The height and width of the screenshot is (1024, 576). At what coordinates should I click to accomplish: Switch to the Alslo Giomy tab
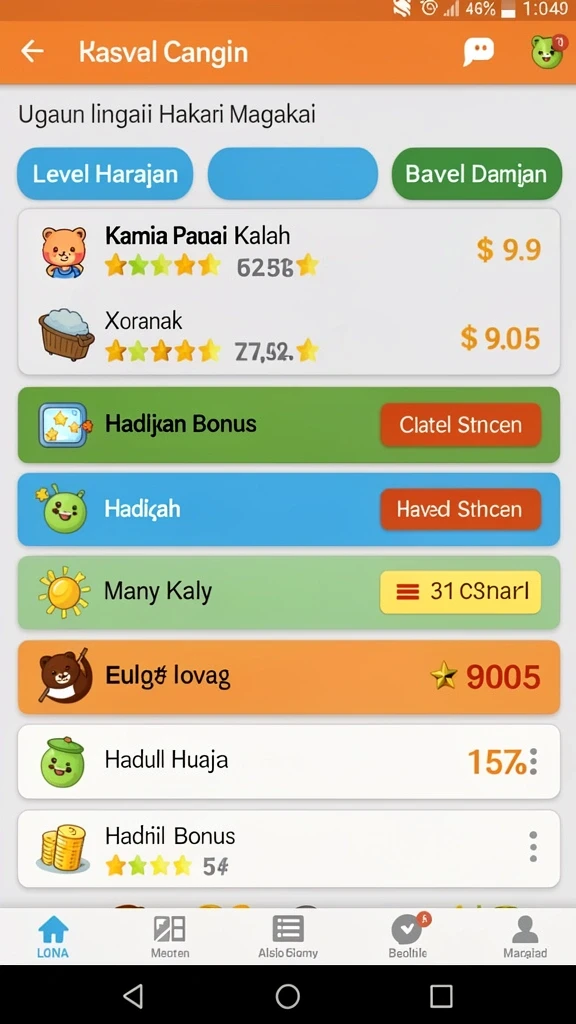point(288,936)
